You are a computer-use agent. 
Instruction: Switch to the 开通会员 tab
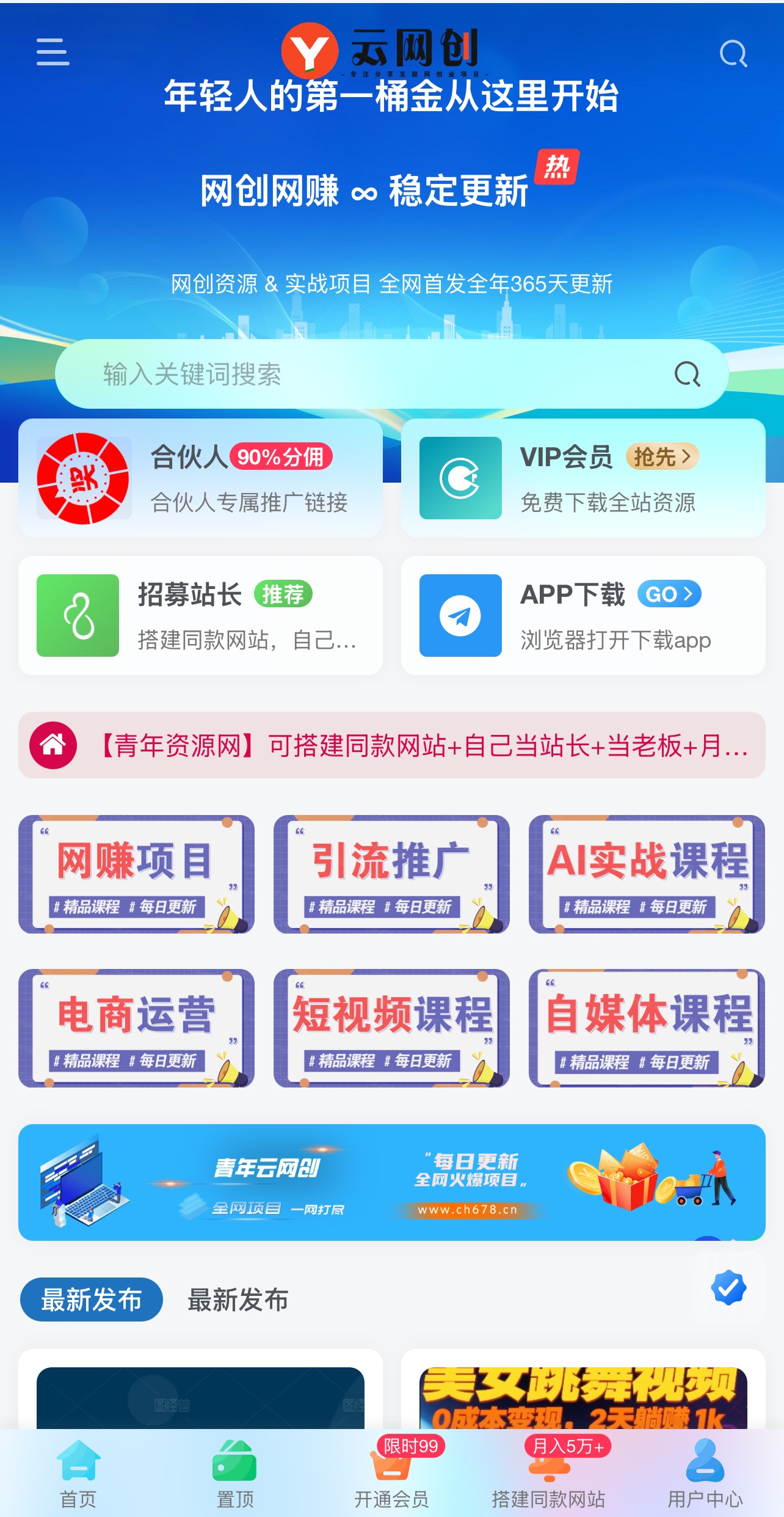coord(391,1474)
